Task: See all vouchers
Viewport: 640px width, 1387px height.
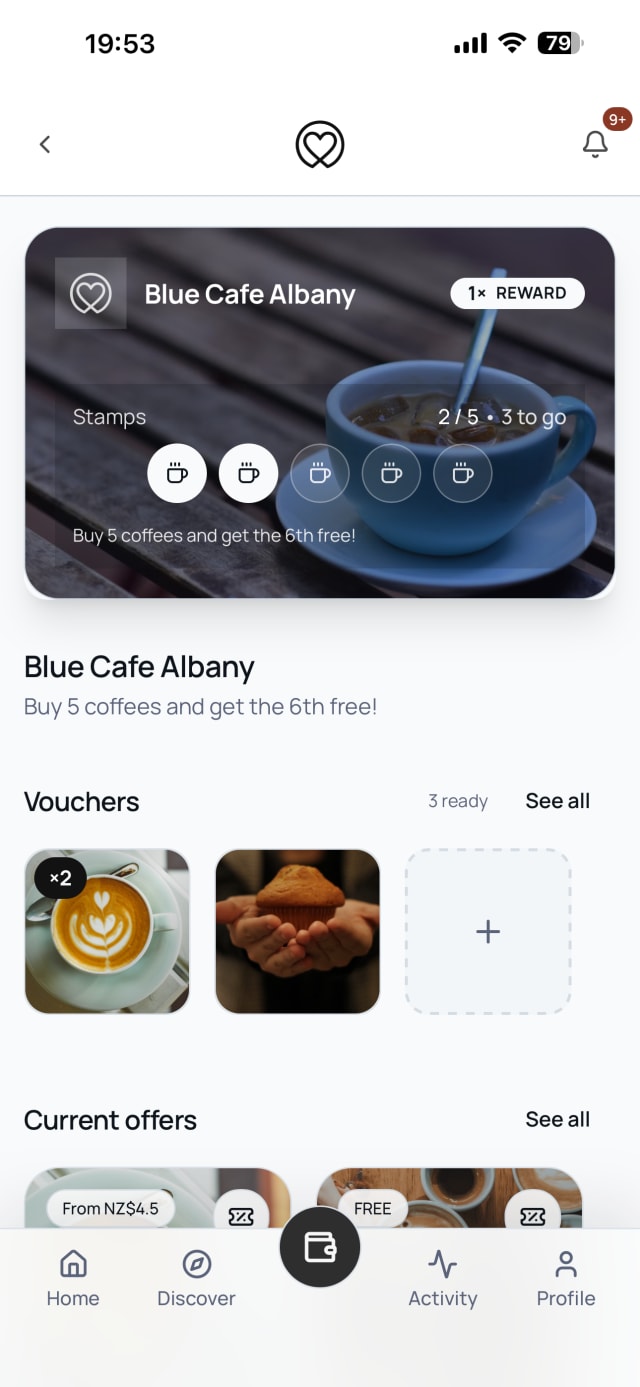Action: tap(557, 801)
